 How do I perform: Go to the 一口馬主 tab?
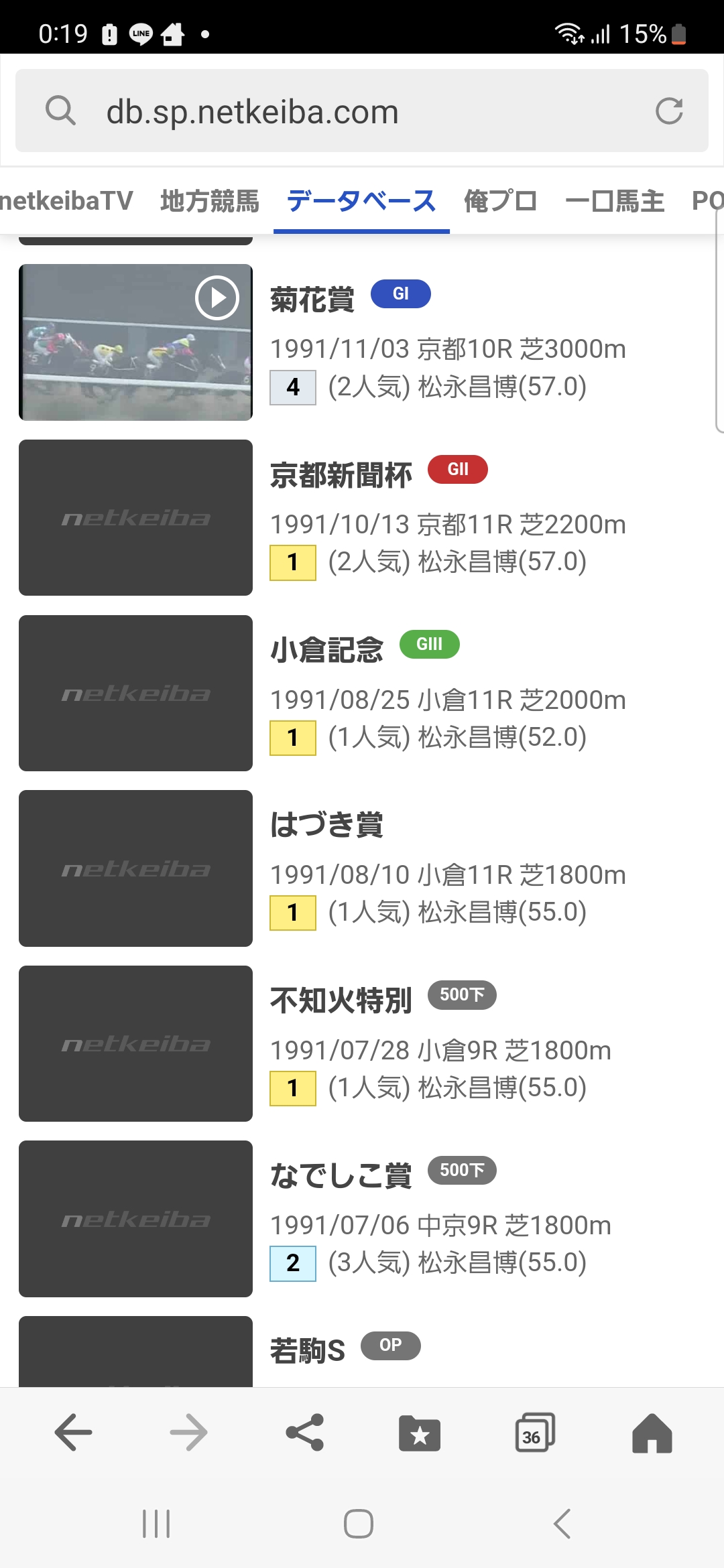tap(615, 201)
